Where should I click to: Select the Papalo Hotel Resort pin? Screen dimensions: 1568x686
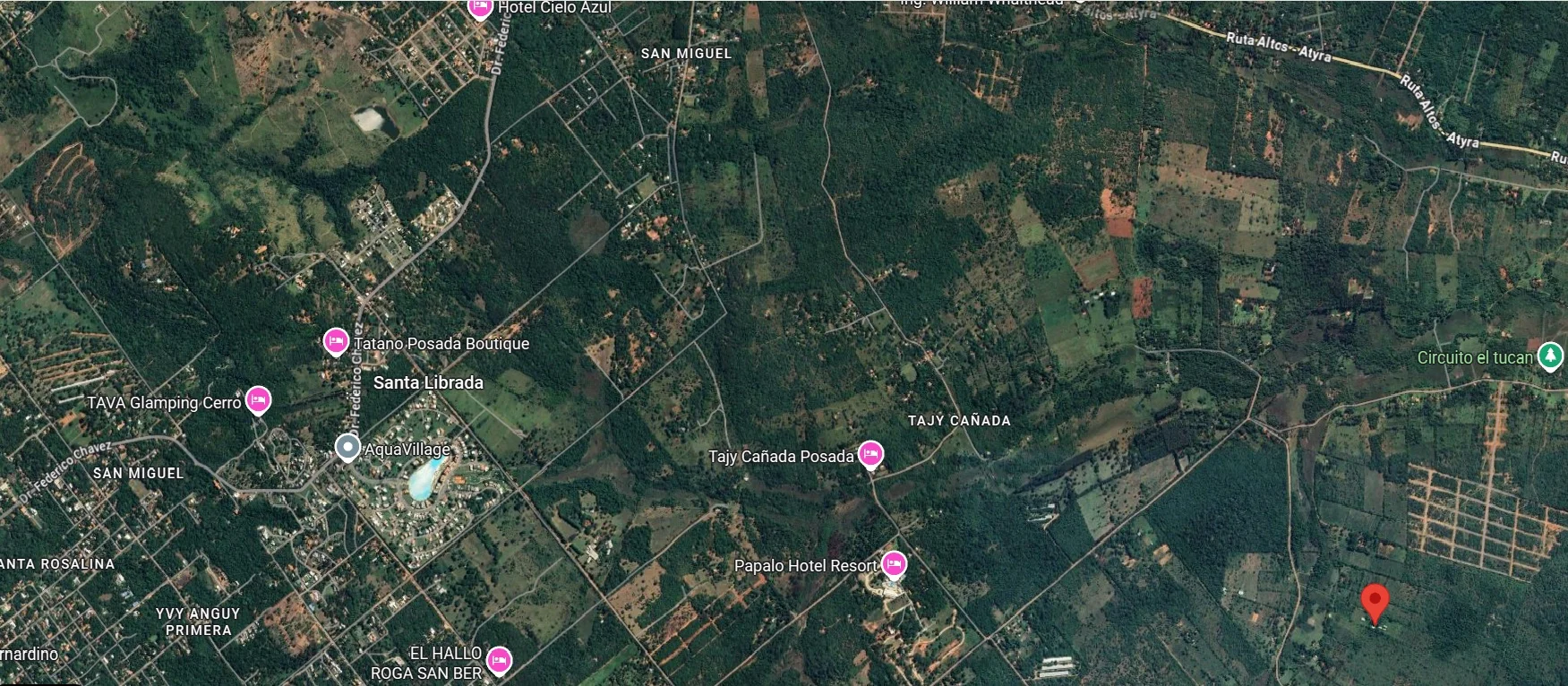click(x=893, y=564)
